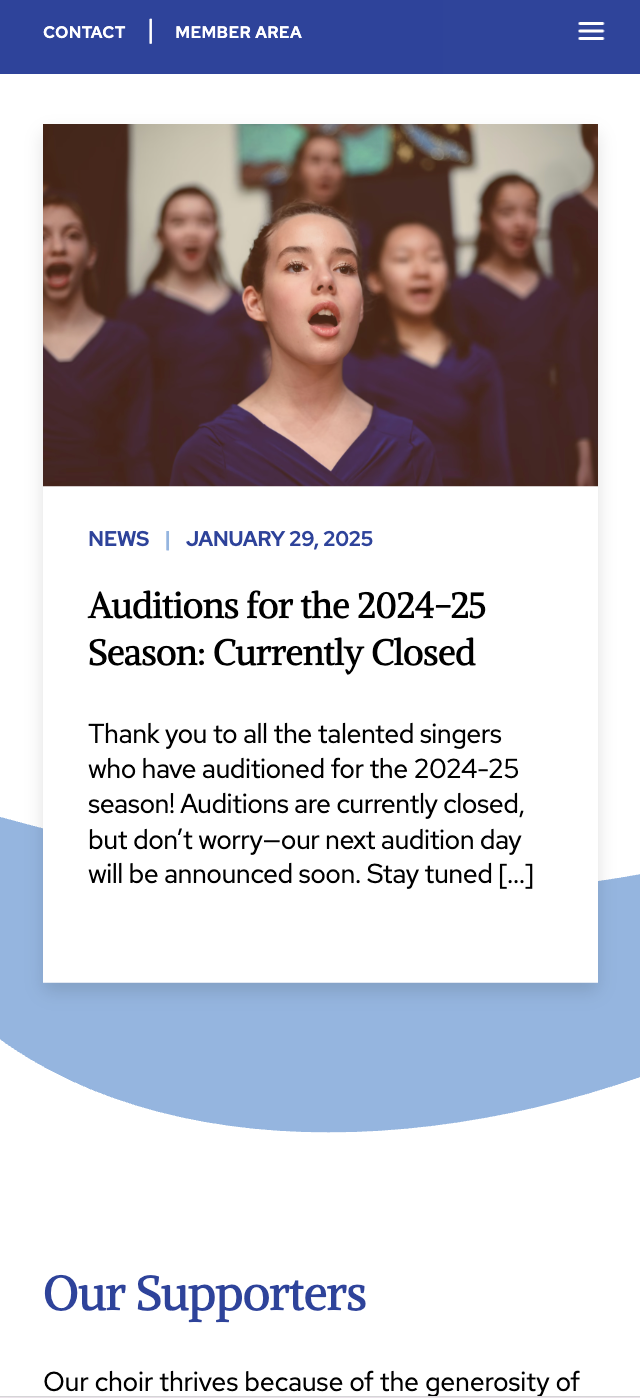Open the hamburger navigation menu
Viewport: 640px width, 1398px height.
(591, 32)
